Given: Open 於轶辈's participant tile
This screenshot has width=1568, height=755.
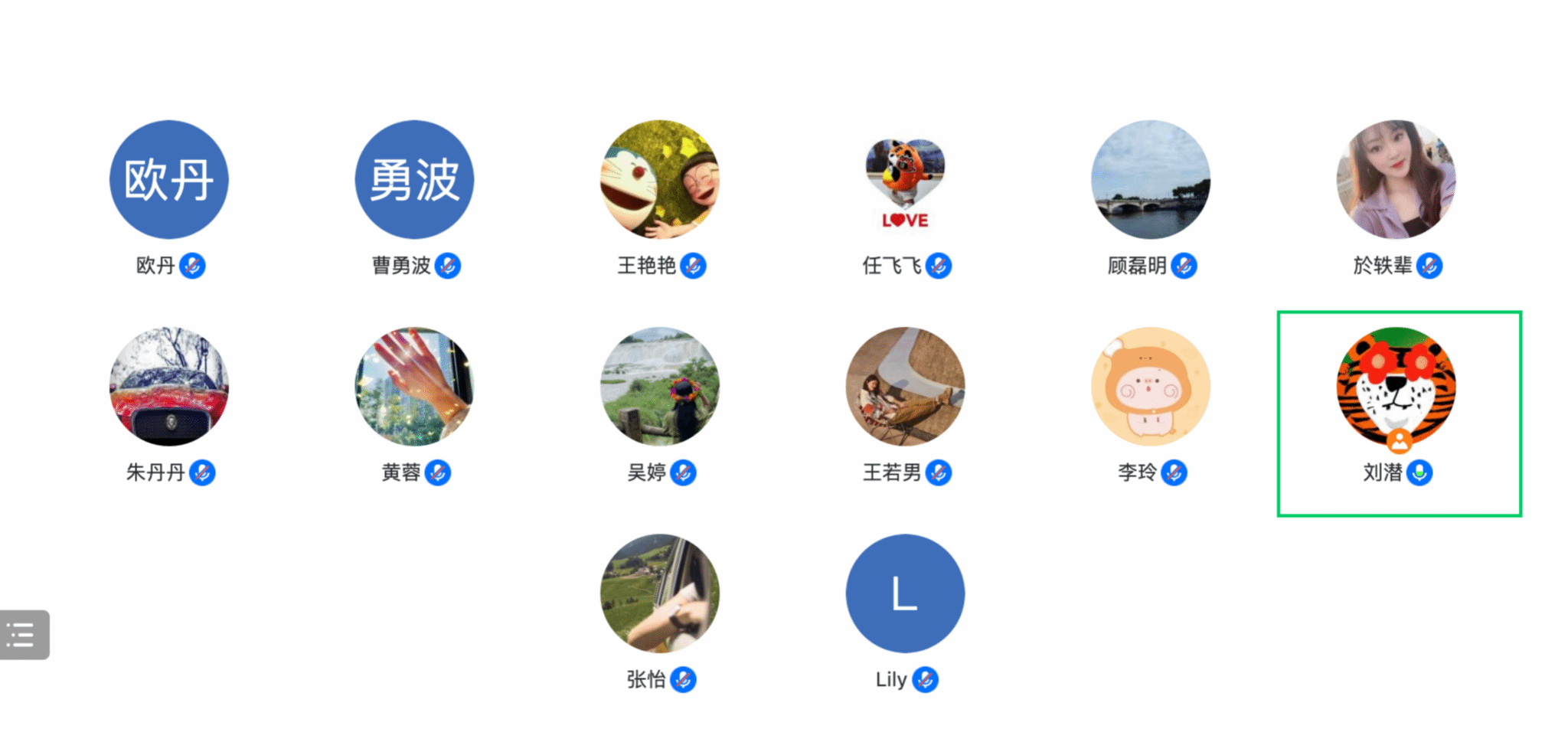Looking at the screenshot, I should click(1396, 180).
